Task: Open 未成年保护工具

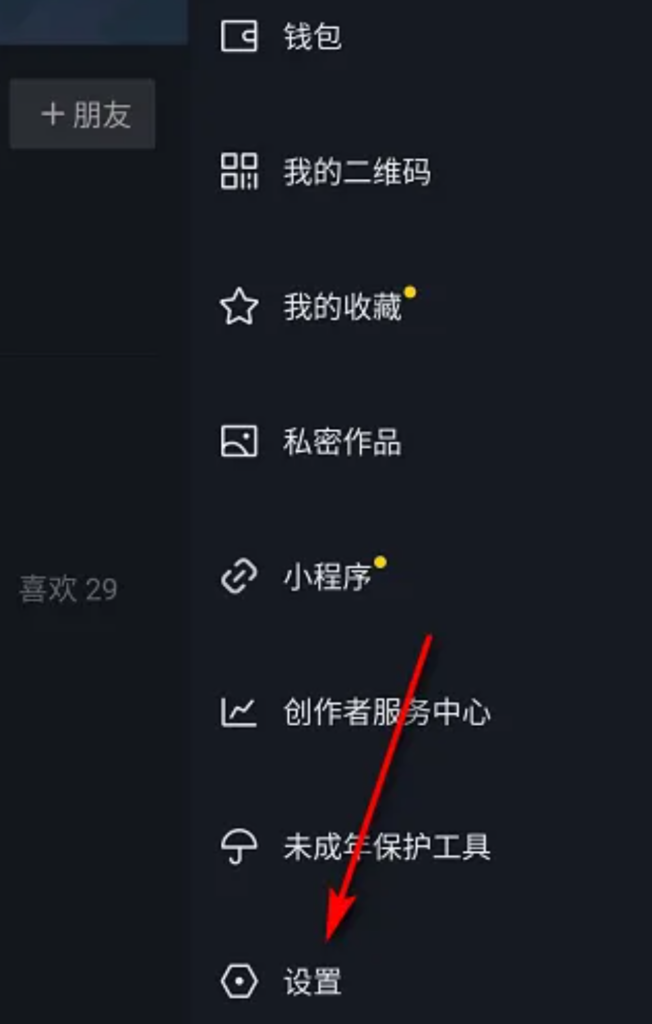Action: [386, 848]
